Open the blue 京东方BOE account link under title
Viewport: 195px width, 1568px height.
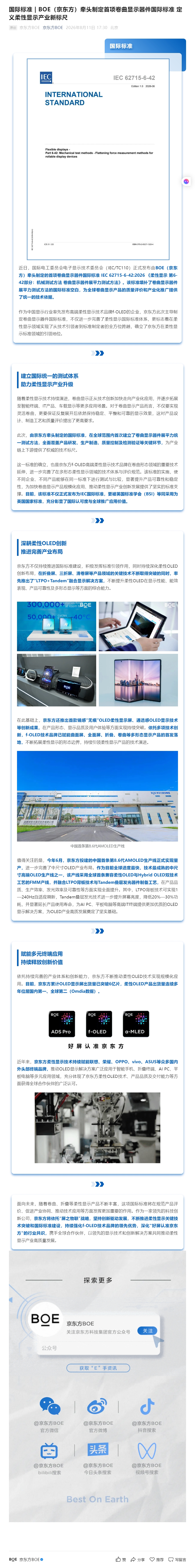[x=53, y=27]
